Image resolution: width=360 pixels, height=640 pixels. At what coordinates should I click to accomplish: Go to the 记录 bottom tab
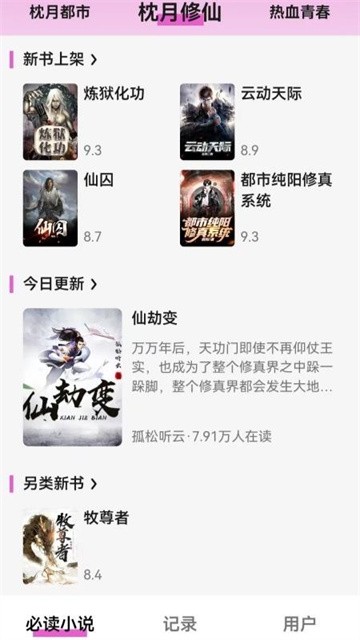[x=180, y=624]
